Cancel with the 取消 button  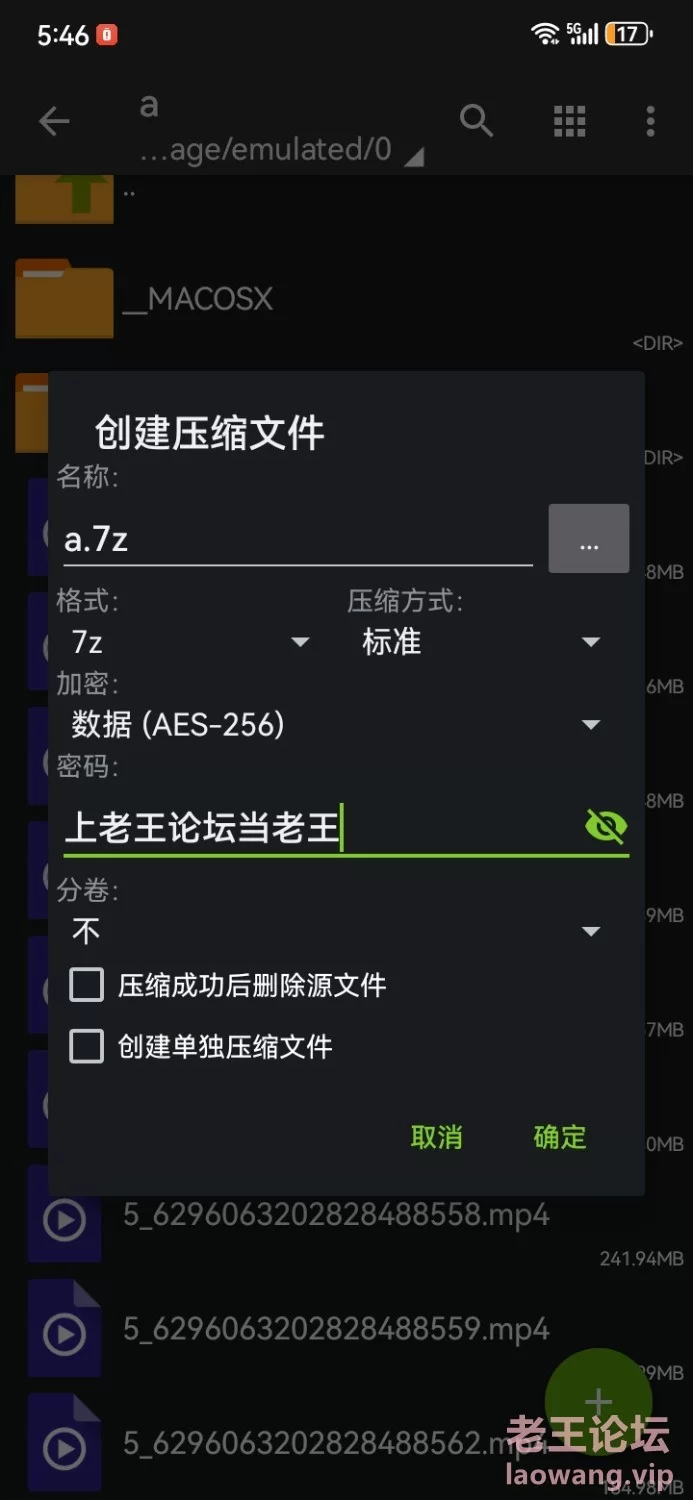click(436, 1137)
